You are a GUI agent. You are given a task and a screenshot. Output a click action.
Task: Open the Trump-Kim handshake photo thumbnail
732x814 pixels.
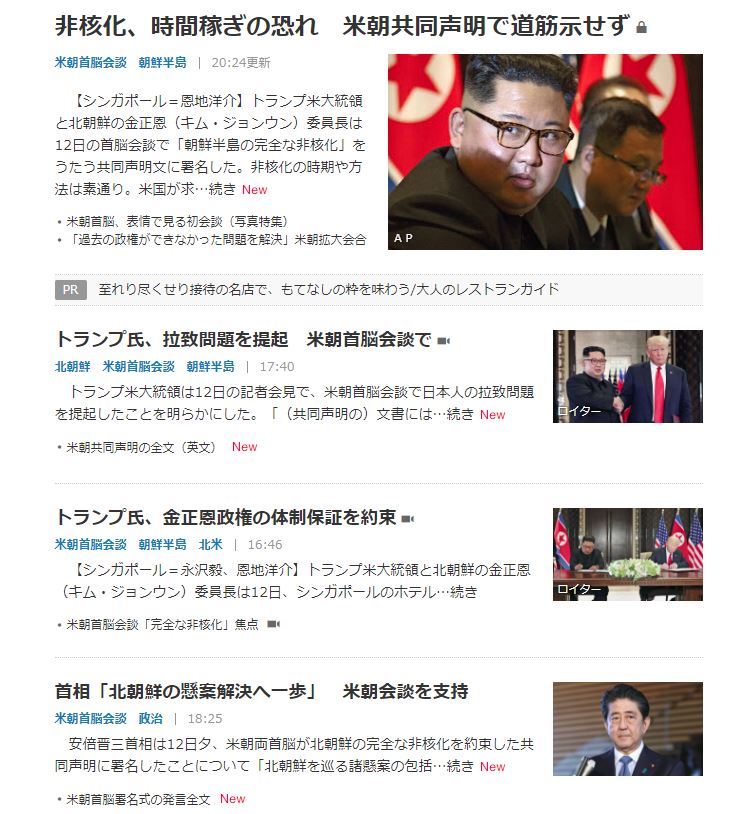coord(628,376)
